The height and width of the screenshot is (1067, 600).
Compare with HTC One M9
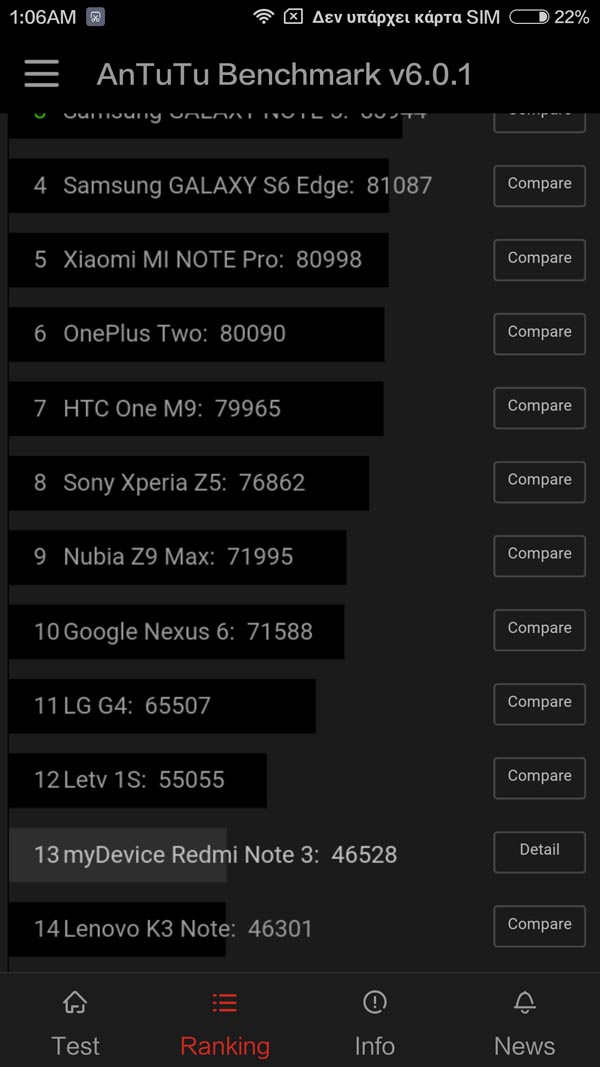pos(539,408)
